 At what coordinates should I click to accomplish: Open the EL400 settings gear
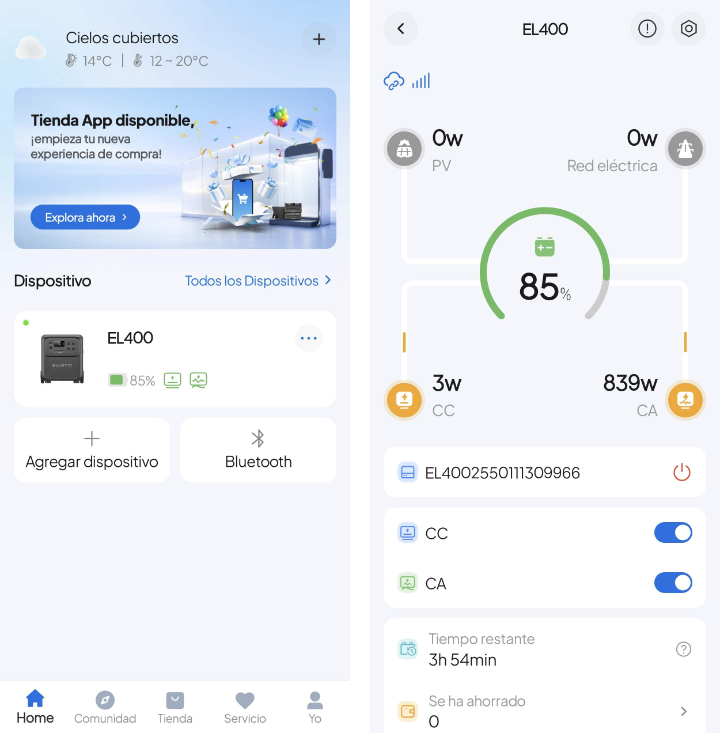[x=688, y=29]
